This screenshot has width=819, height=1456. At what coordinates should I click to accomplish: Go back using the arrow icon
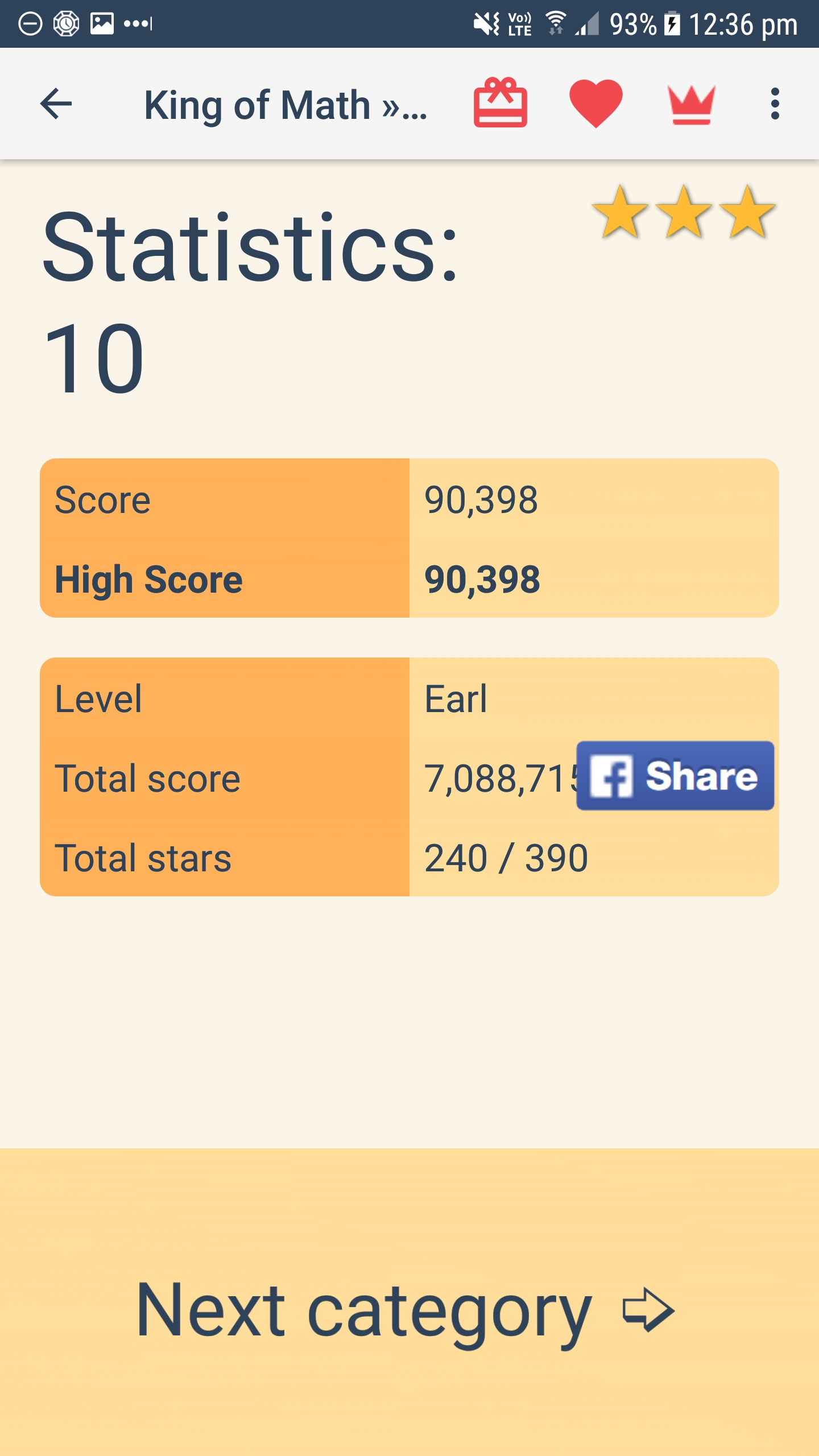coord(56,104)
